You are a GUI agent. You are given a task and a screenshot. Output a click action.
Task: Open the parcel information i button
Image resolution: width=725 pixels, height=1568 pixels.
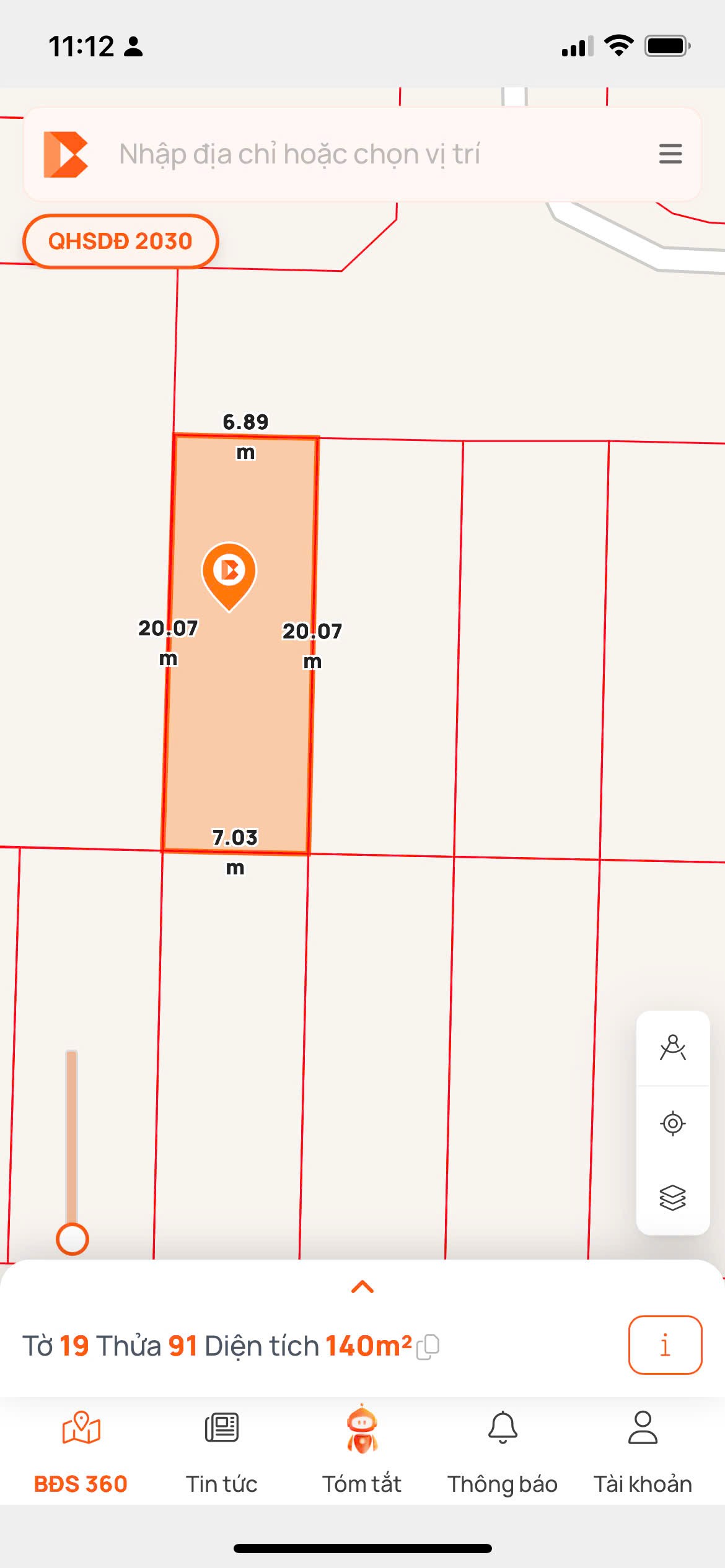tap(665, 1345)
